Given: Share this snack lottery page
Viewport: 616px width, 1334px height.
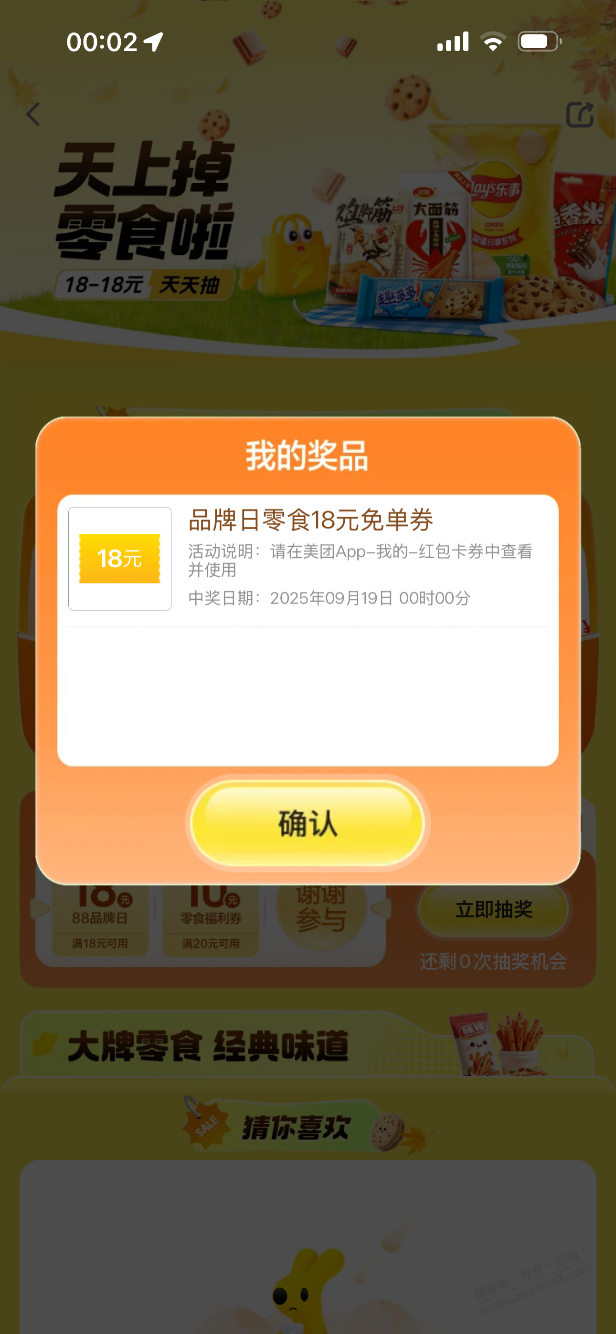Looking at the screenshot, I should 579,115.
